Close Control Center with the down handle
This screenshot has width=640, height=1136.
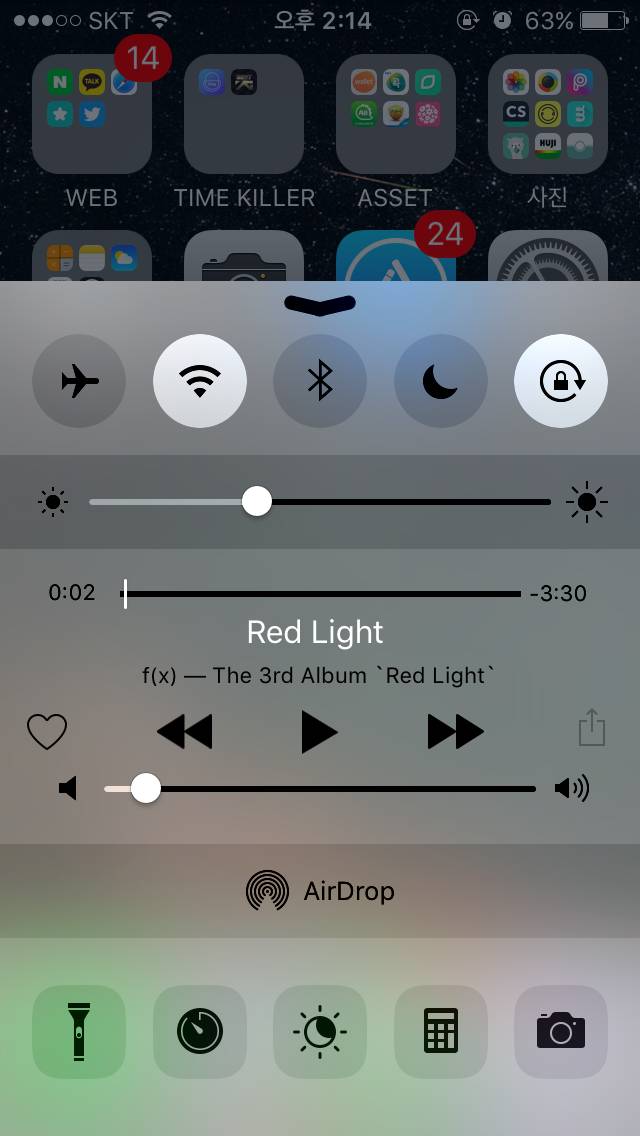pyautogui.click(x=320, y=304)
